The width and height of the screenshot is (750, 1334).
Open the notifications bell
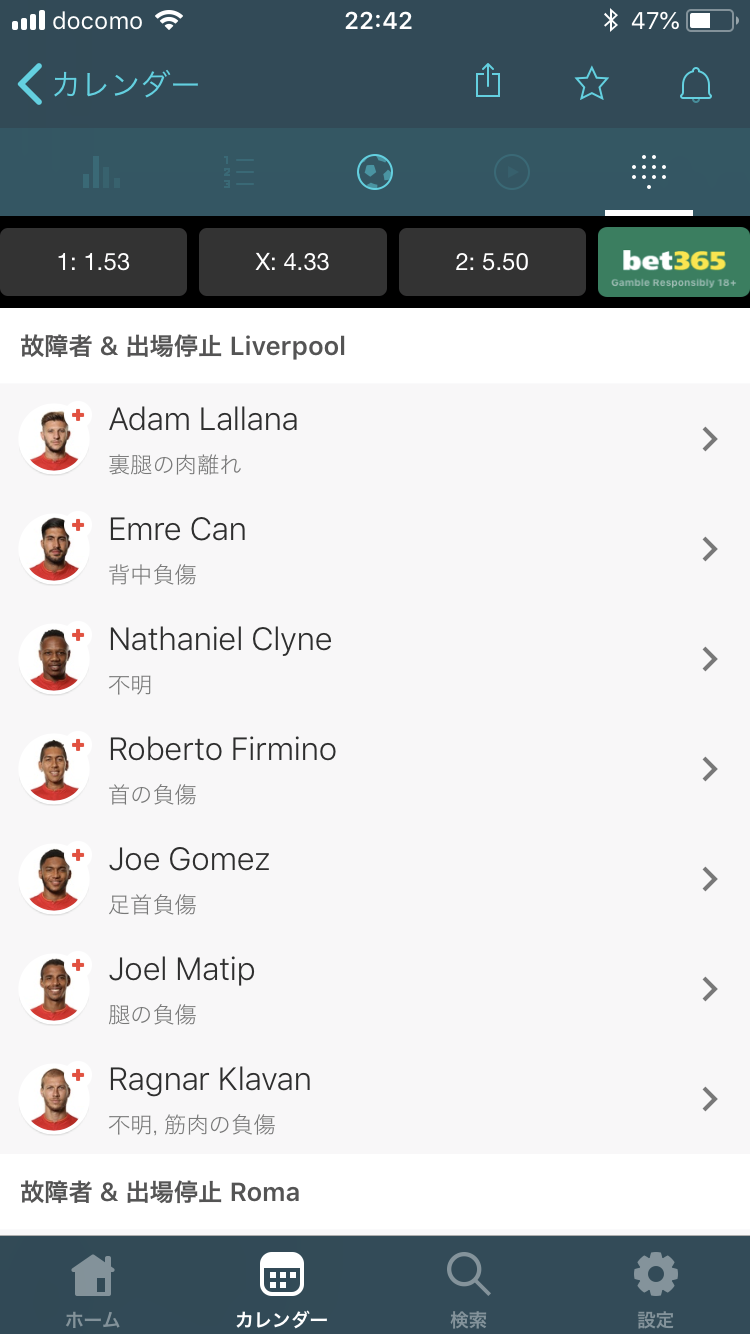(695, 84)
